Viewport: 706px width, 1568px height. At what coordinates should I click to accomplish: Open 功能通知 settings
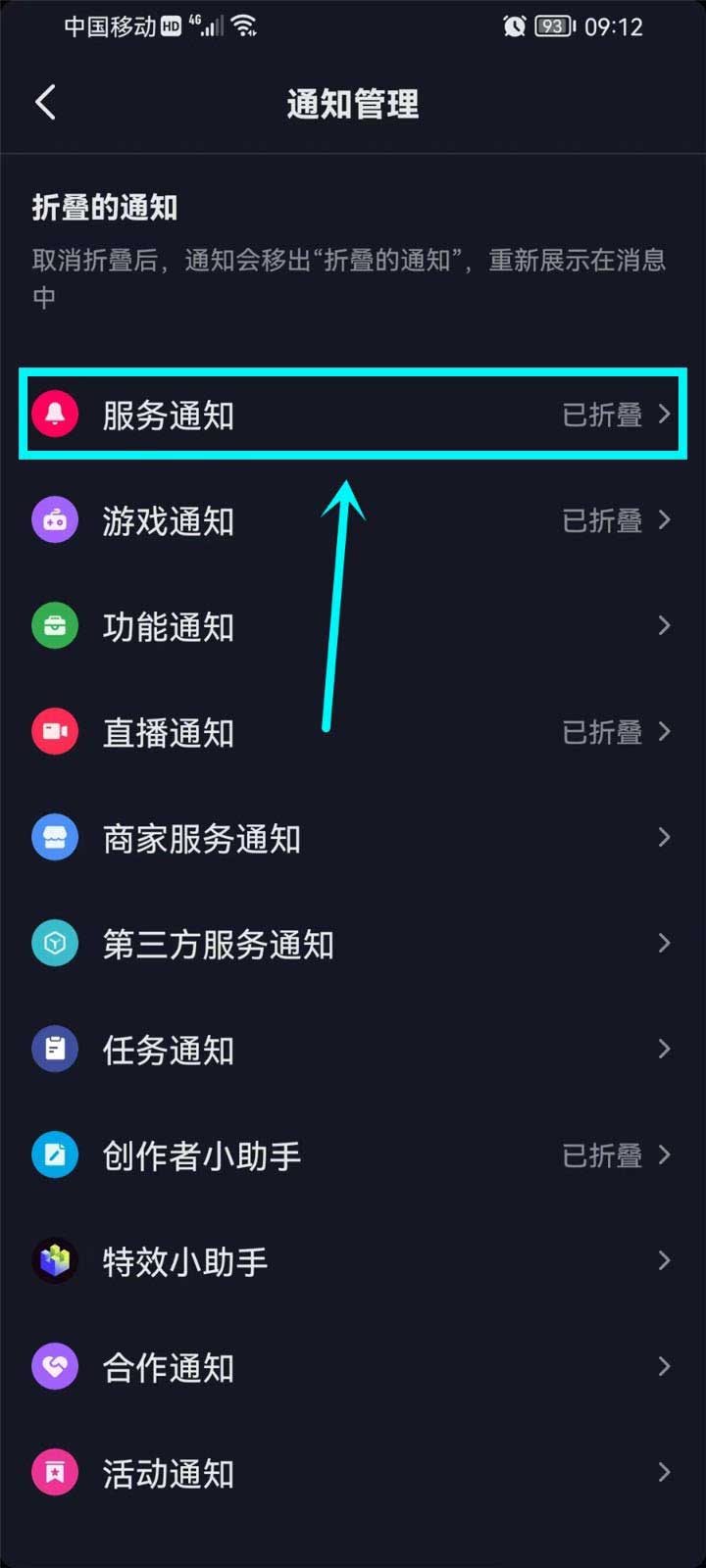click(x=663, y=626)
